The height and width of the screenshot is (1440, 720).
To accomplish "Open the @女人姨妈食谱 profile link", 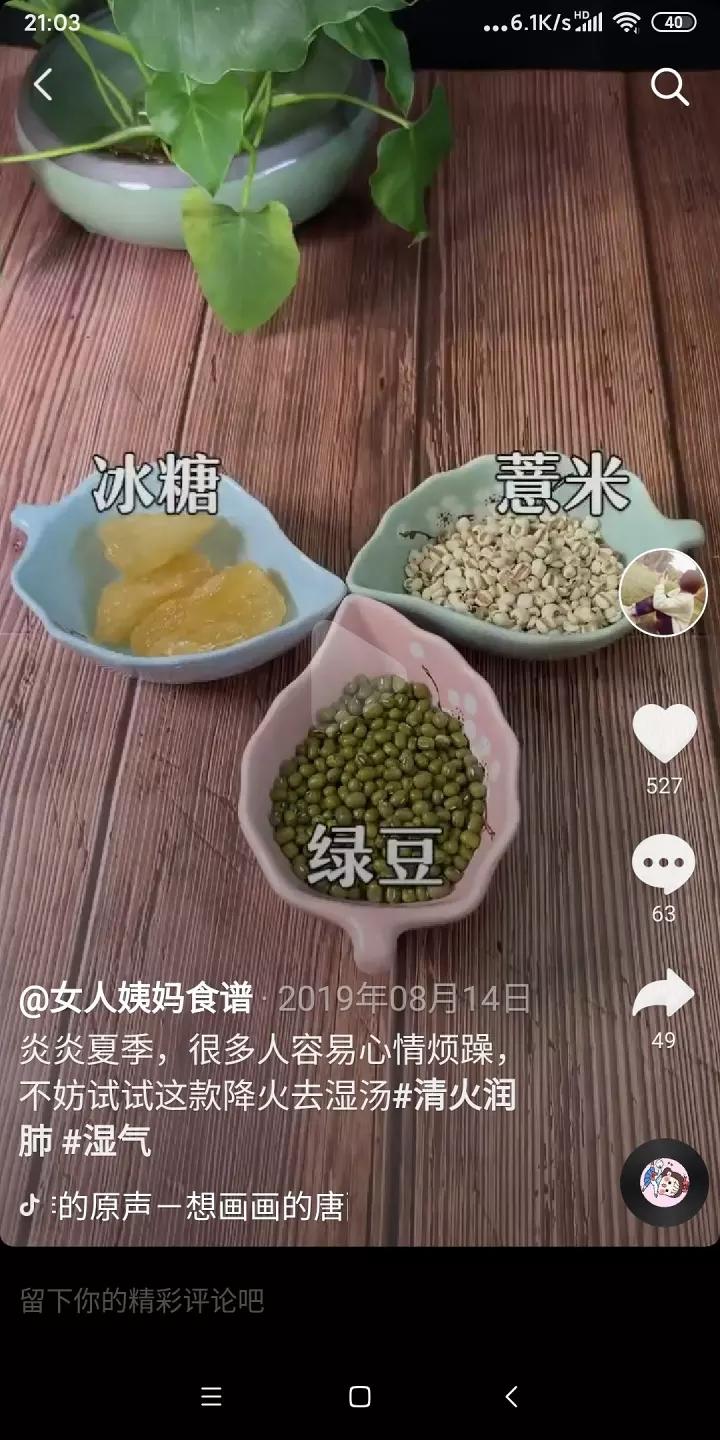I will coord(136,998).
